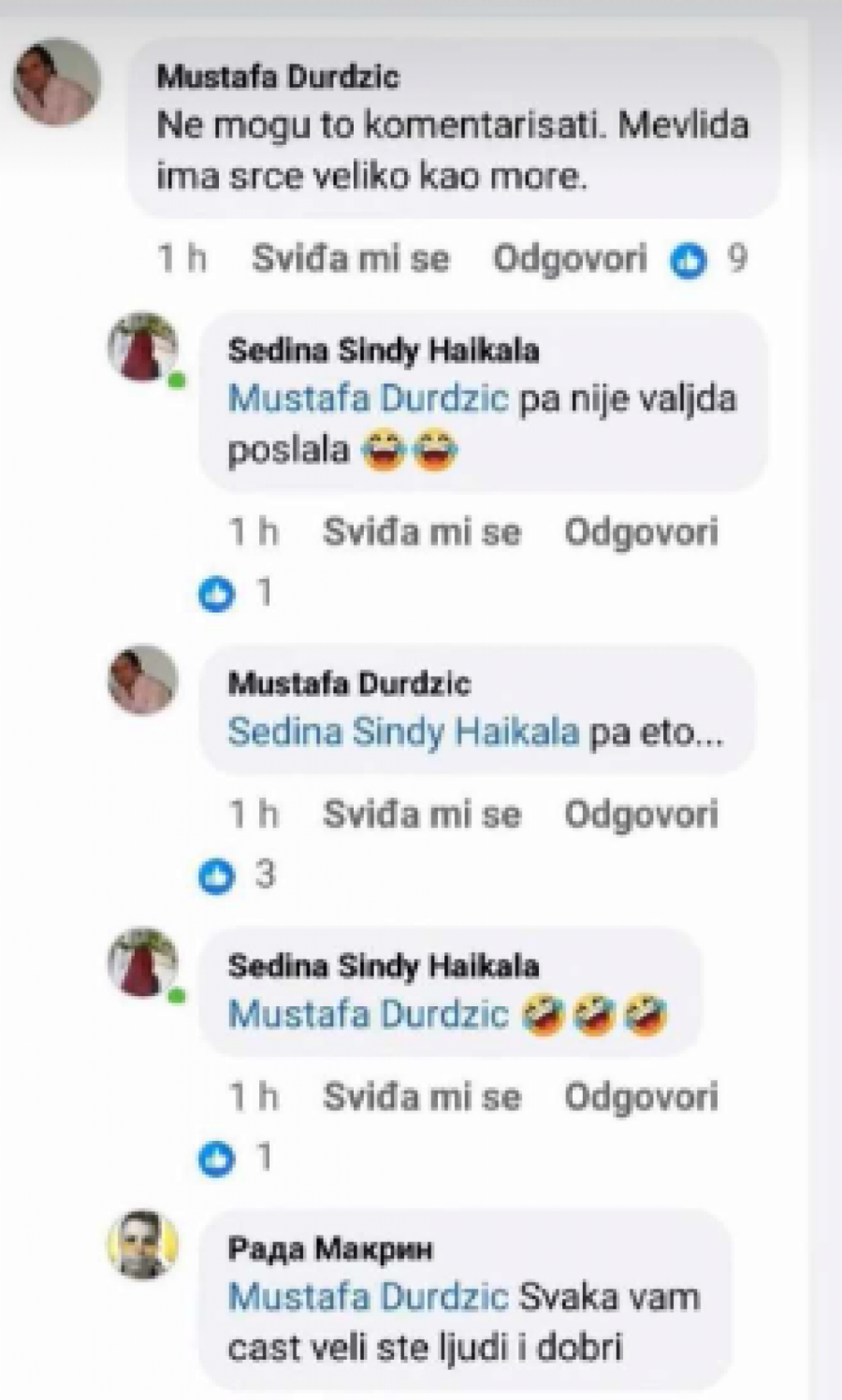Click 'Sviđa mi se' under Sedina's emoji reply
The image size is (842, 1400).
pos(422,1096)
